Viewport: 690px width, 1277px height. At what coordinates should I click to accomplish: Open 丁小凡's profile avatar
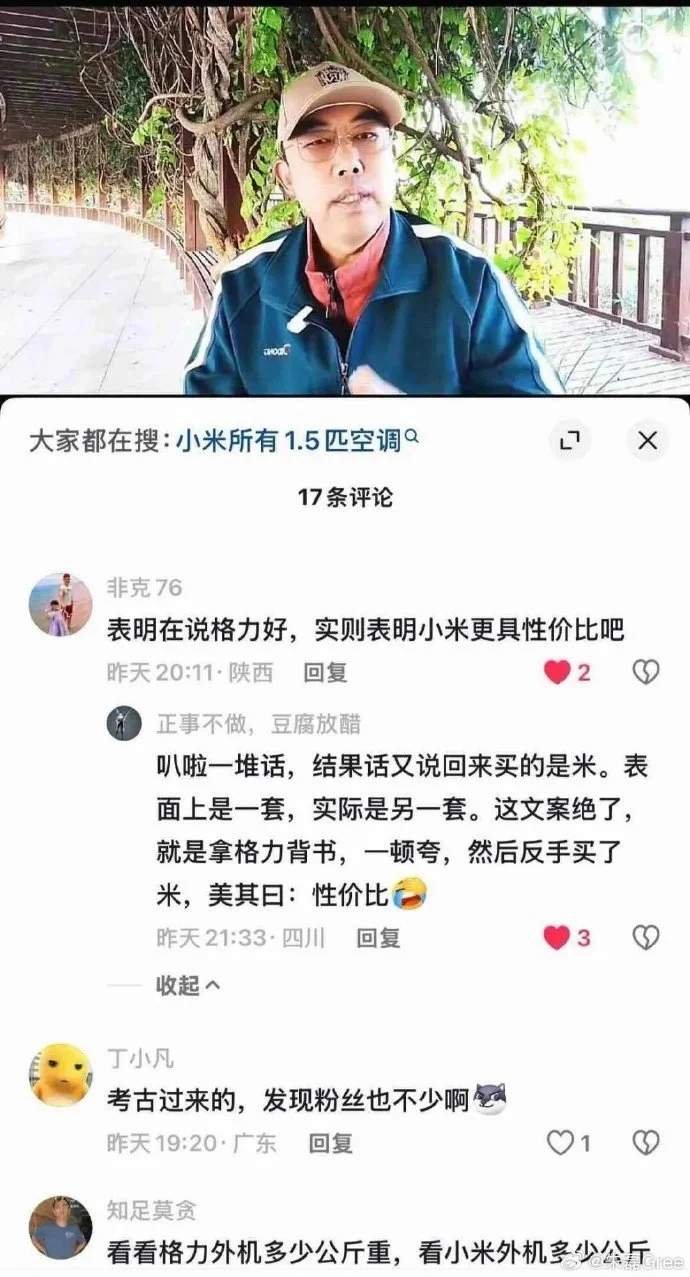pos(60,1075)
